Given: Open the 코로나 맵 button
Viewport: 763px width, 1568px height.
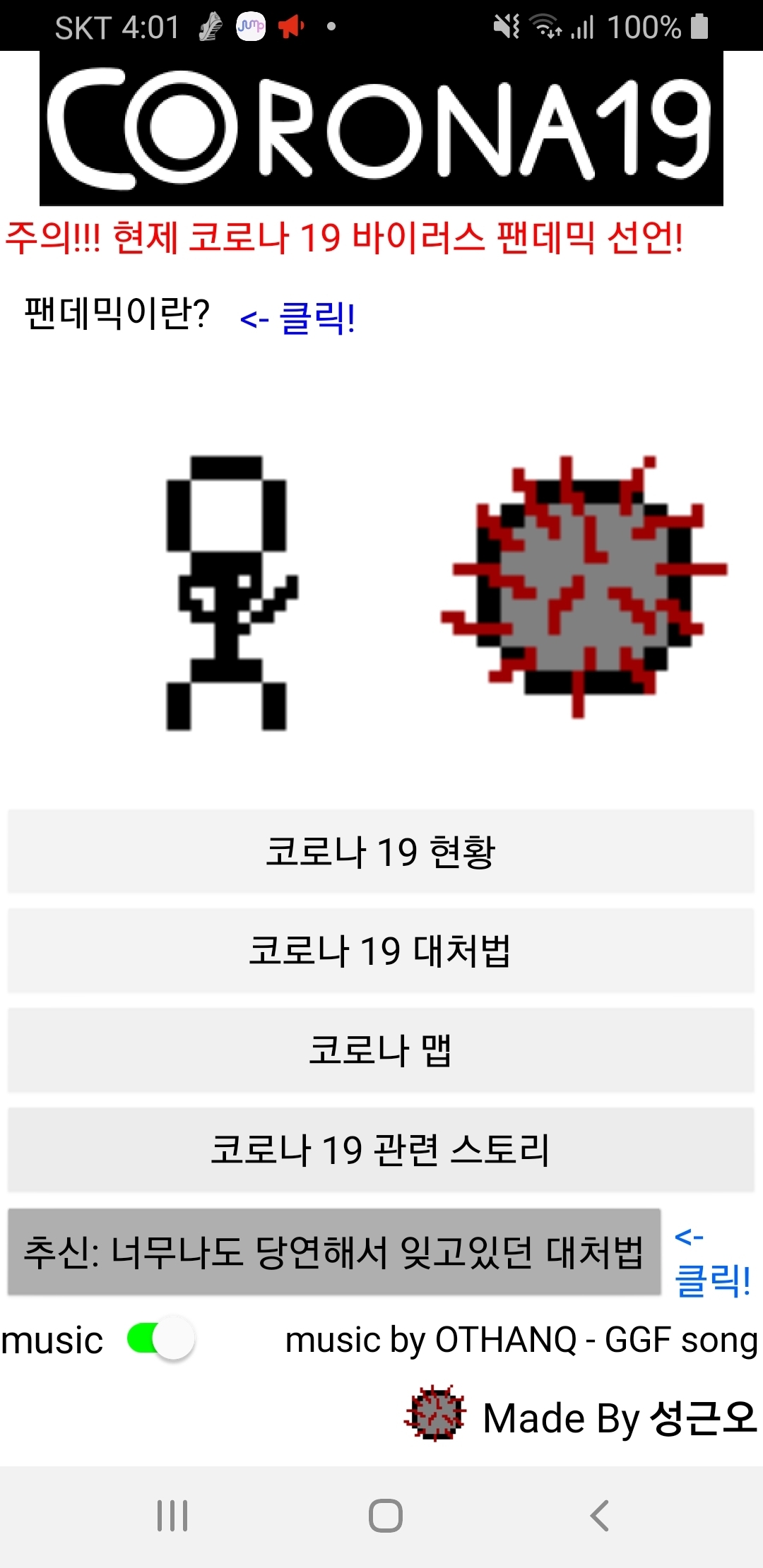Looking at the screenshot, I should (x=381, y=1050).
